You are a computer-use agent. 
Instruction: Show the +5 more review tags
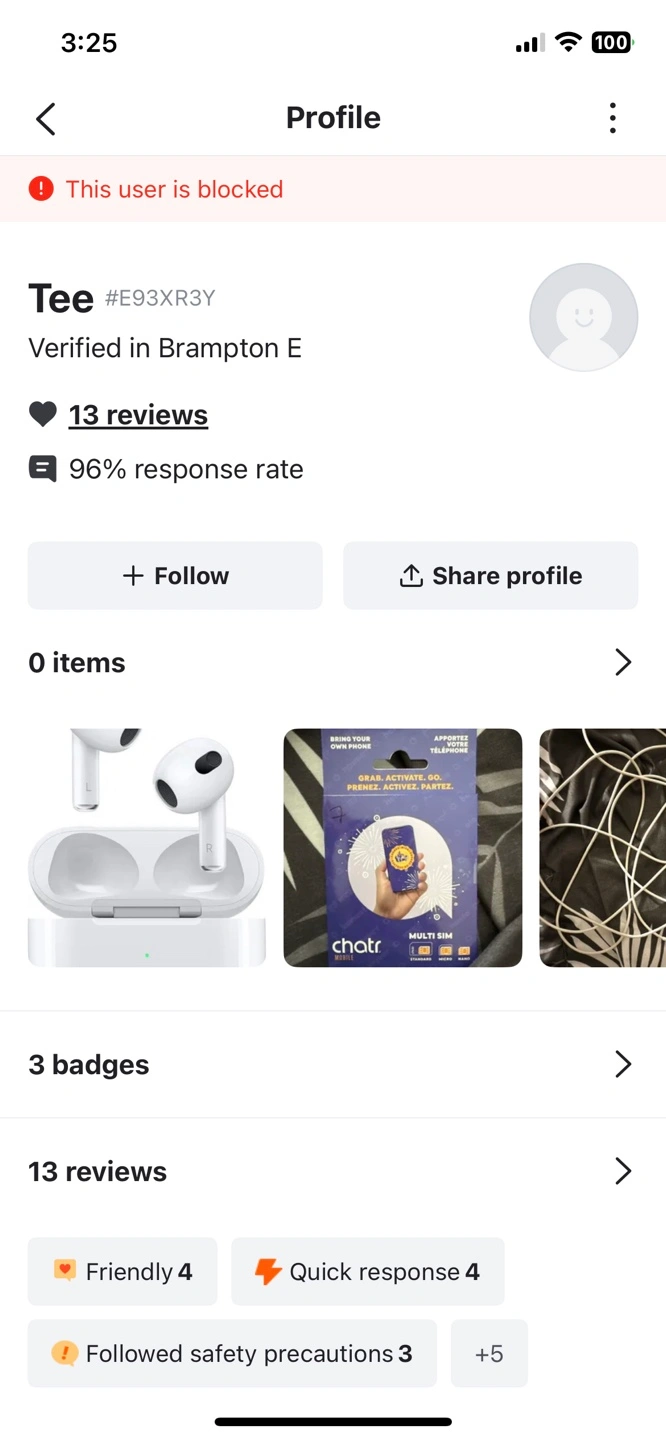tap(489, 1354)
